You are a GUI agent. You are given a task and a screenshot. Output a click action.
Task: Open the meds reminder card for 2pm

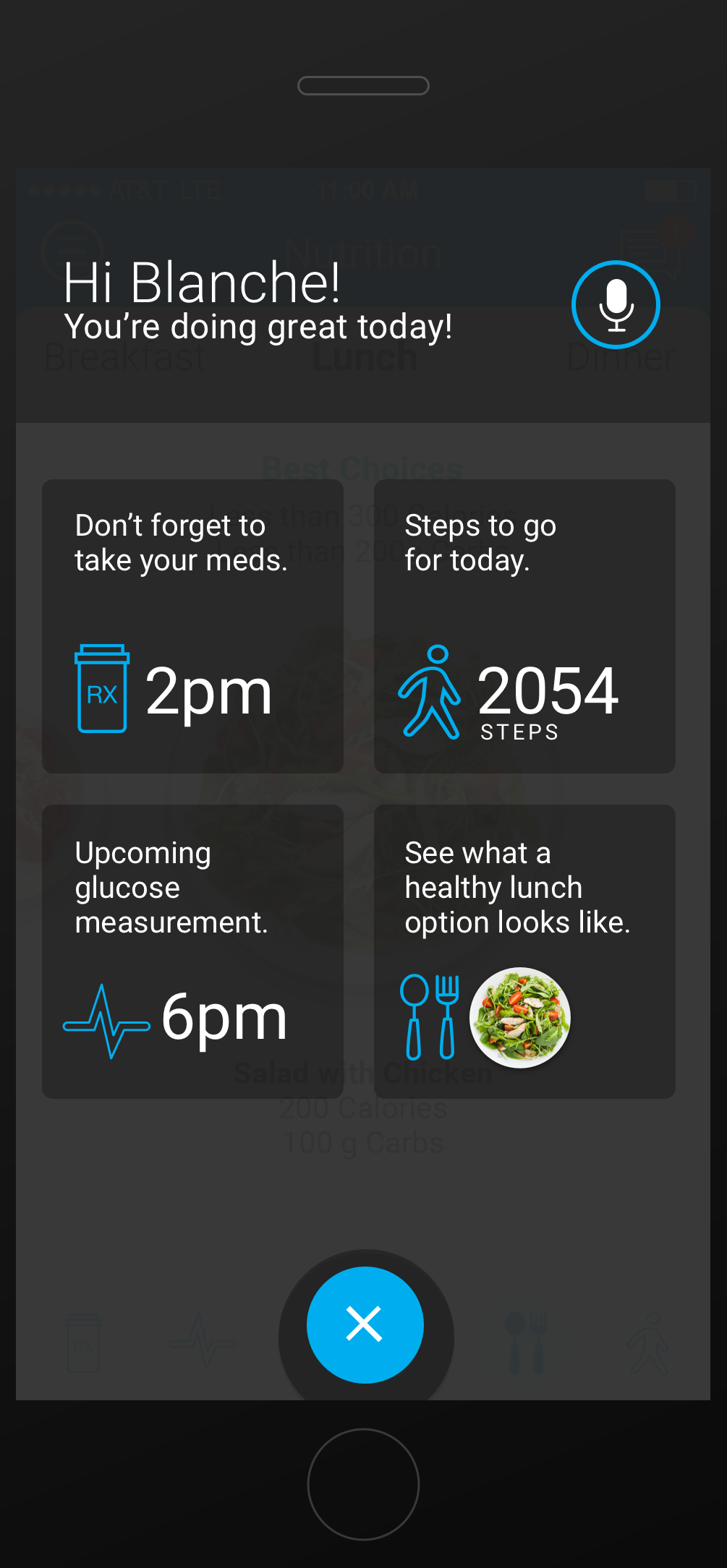(192, 626)
